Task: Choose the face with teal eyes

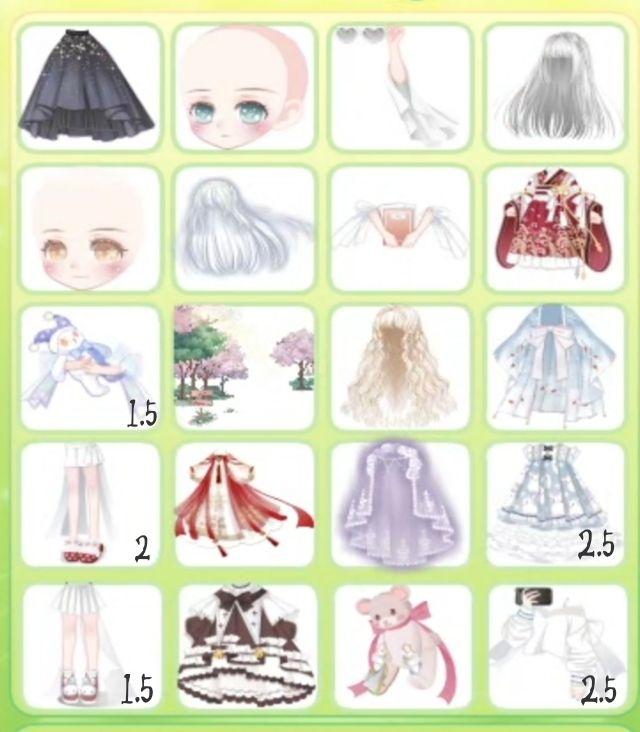Action: click(245, 87)
